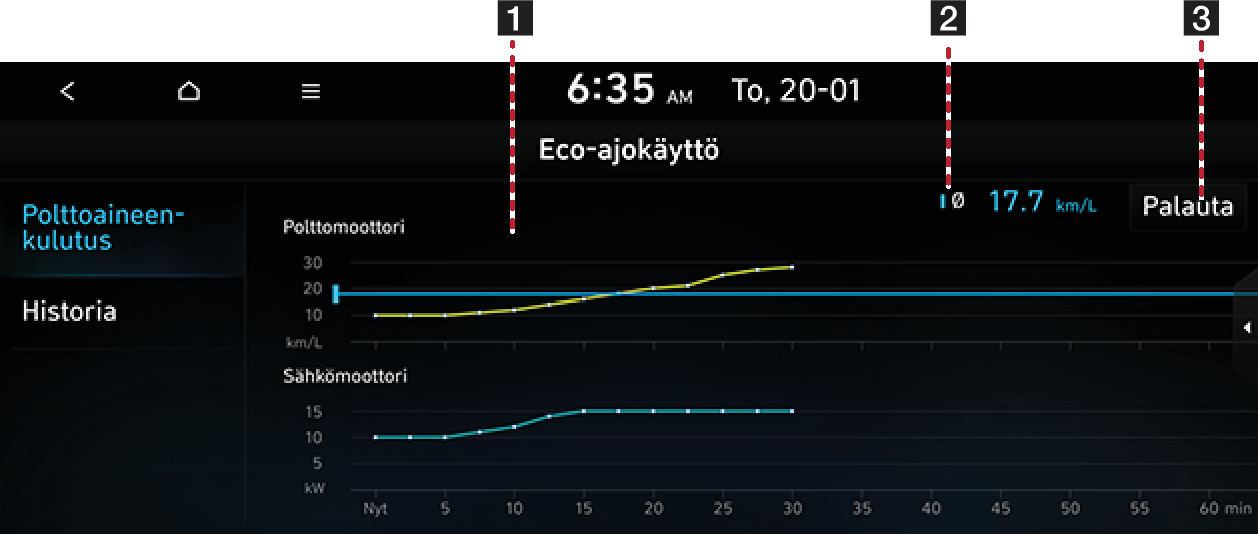Go back with the top-left arrow
The height and width of the screenshot is (534, 1258).
pos(67,91)
